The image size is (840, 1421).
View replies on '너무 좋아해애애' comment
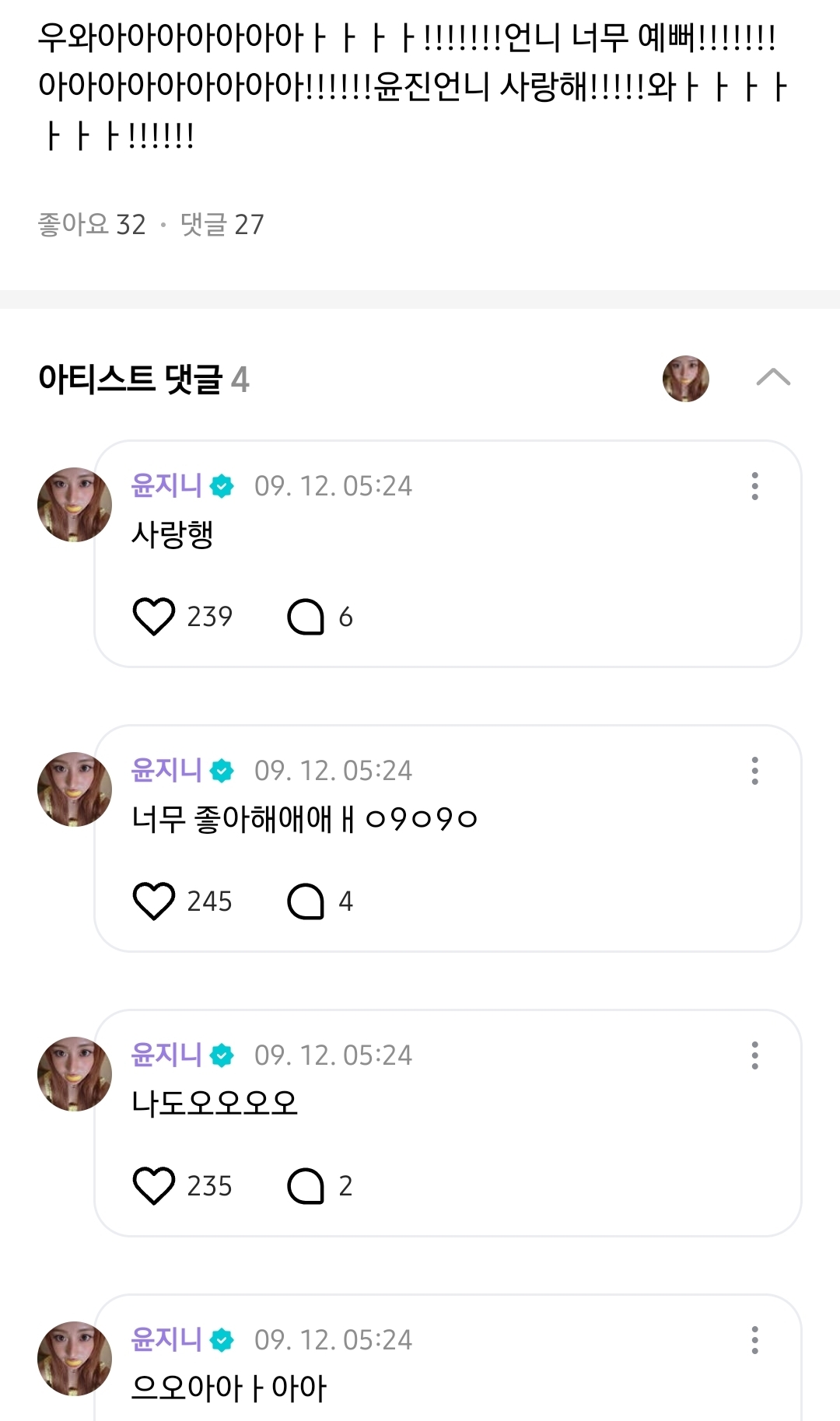[306, 901]
